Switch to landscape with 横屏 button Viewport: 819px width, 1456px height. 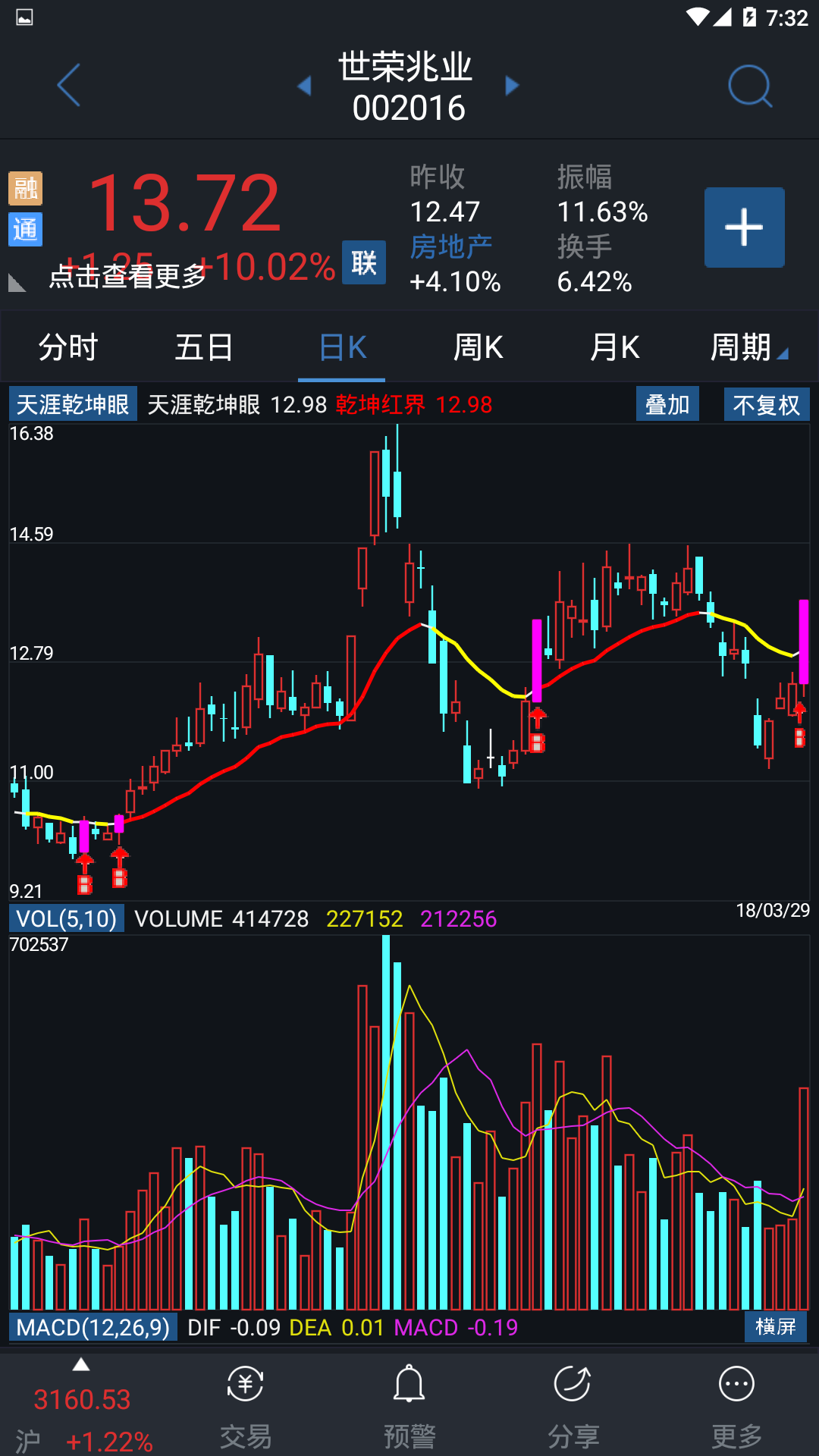(775, 1326)
